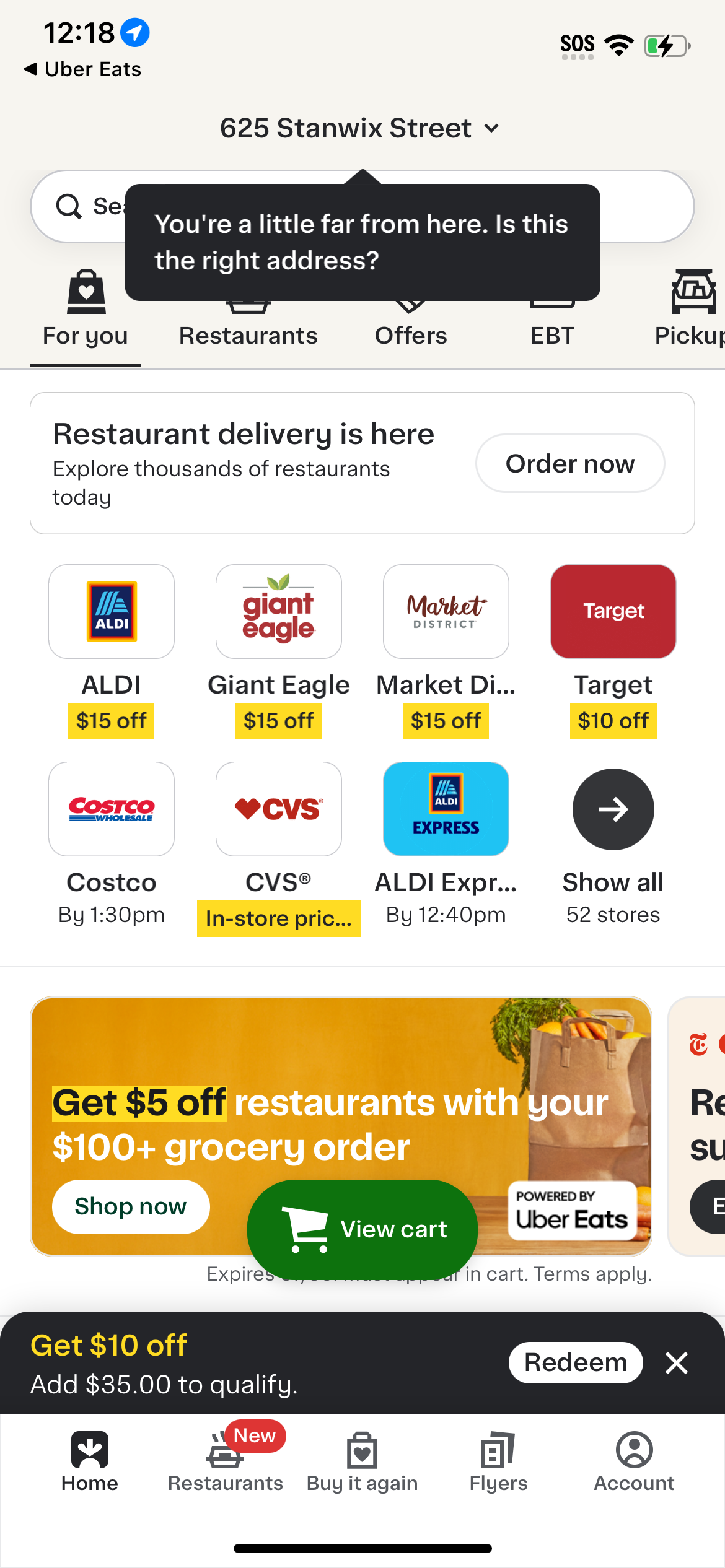Open the ALDI store icon
The width and height of the screenshot is (725, 1568).
[x=111, y=611]
